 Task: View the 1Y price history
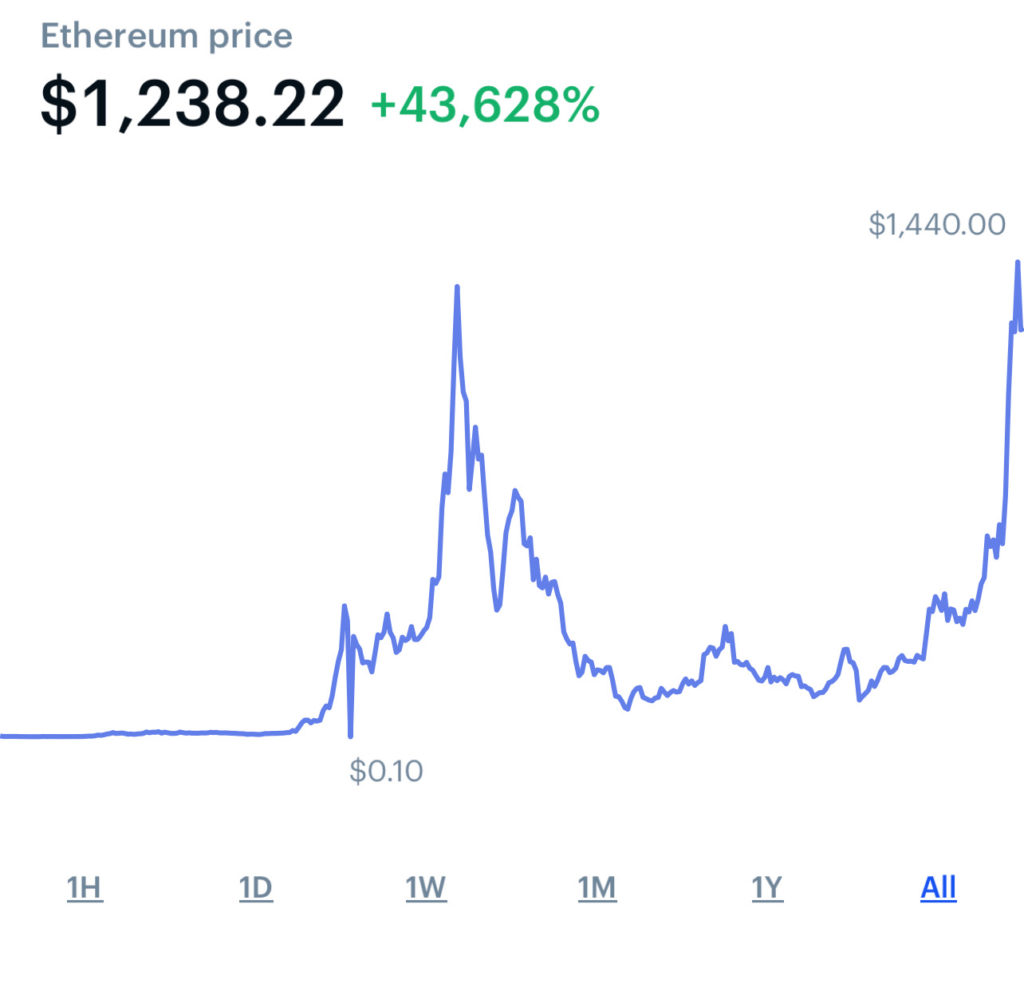pyautogui.click(x=767, y=887)
